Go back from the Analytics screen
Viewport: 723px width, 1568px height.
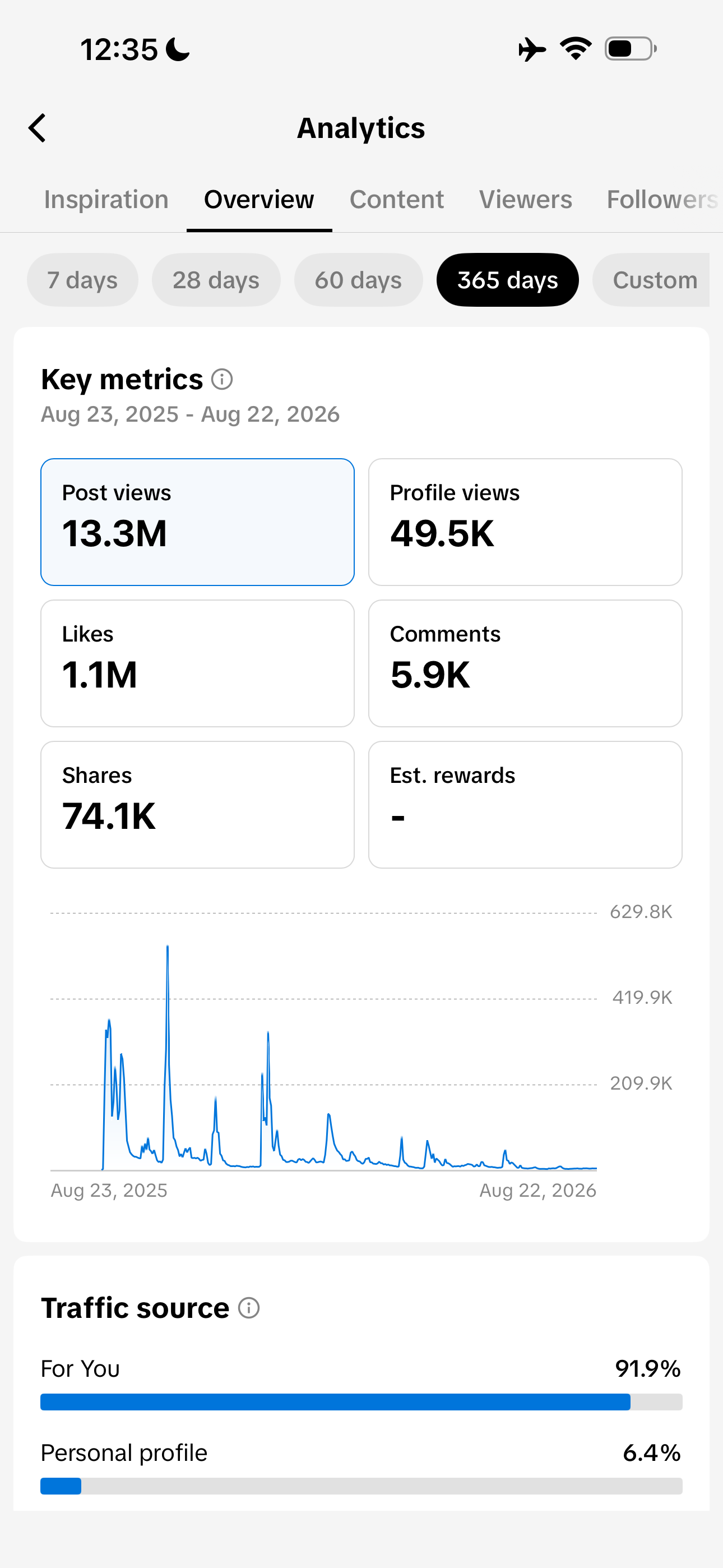point(38,128)
